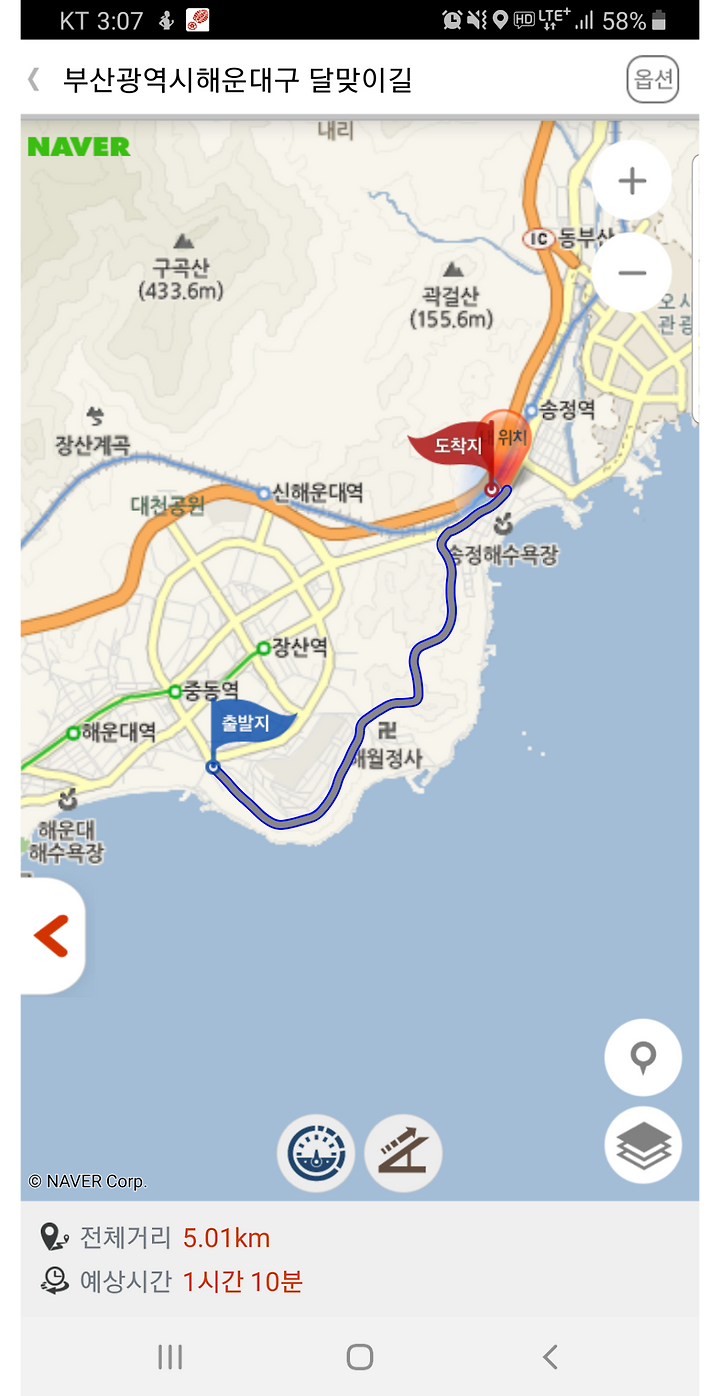
Task: Open the speedometer gauge icon
Action: (316, 1154)
